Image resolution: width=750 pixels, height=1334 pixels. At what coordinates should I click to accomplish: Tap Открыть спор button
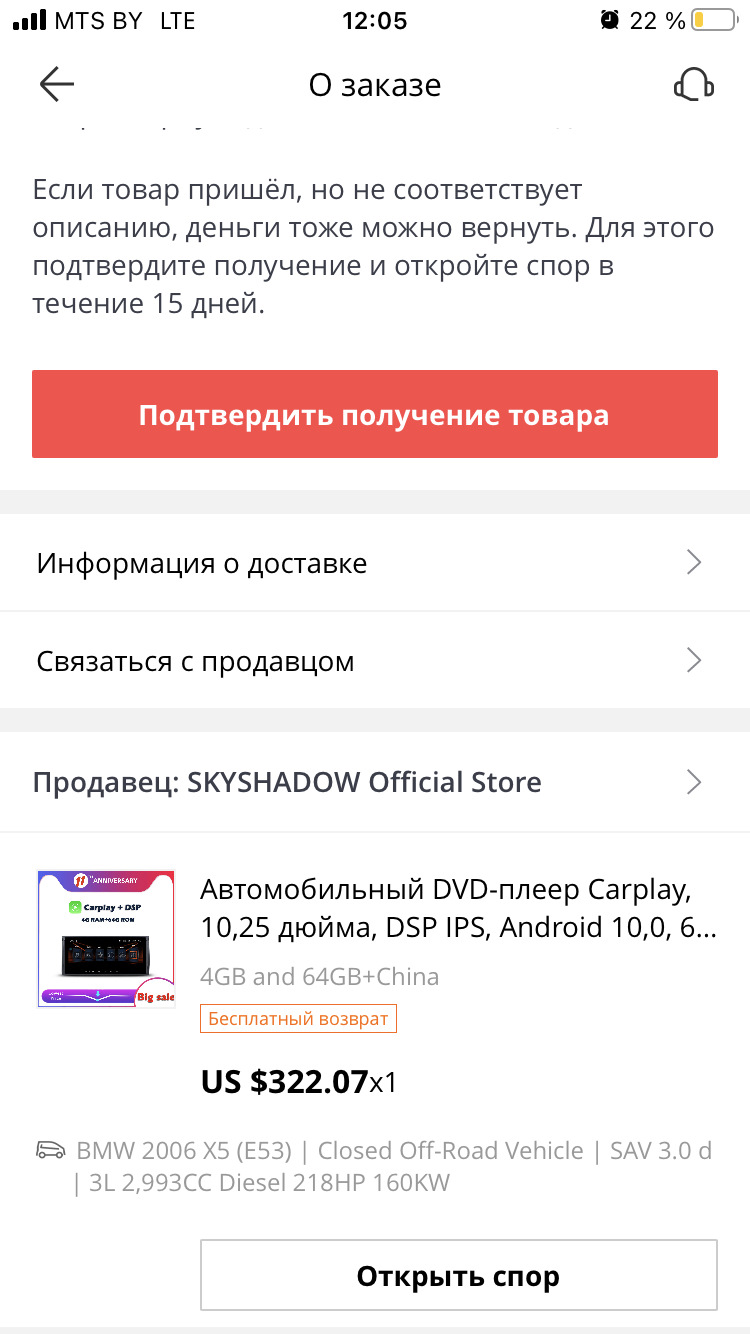coord(458,1275)
